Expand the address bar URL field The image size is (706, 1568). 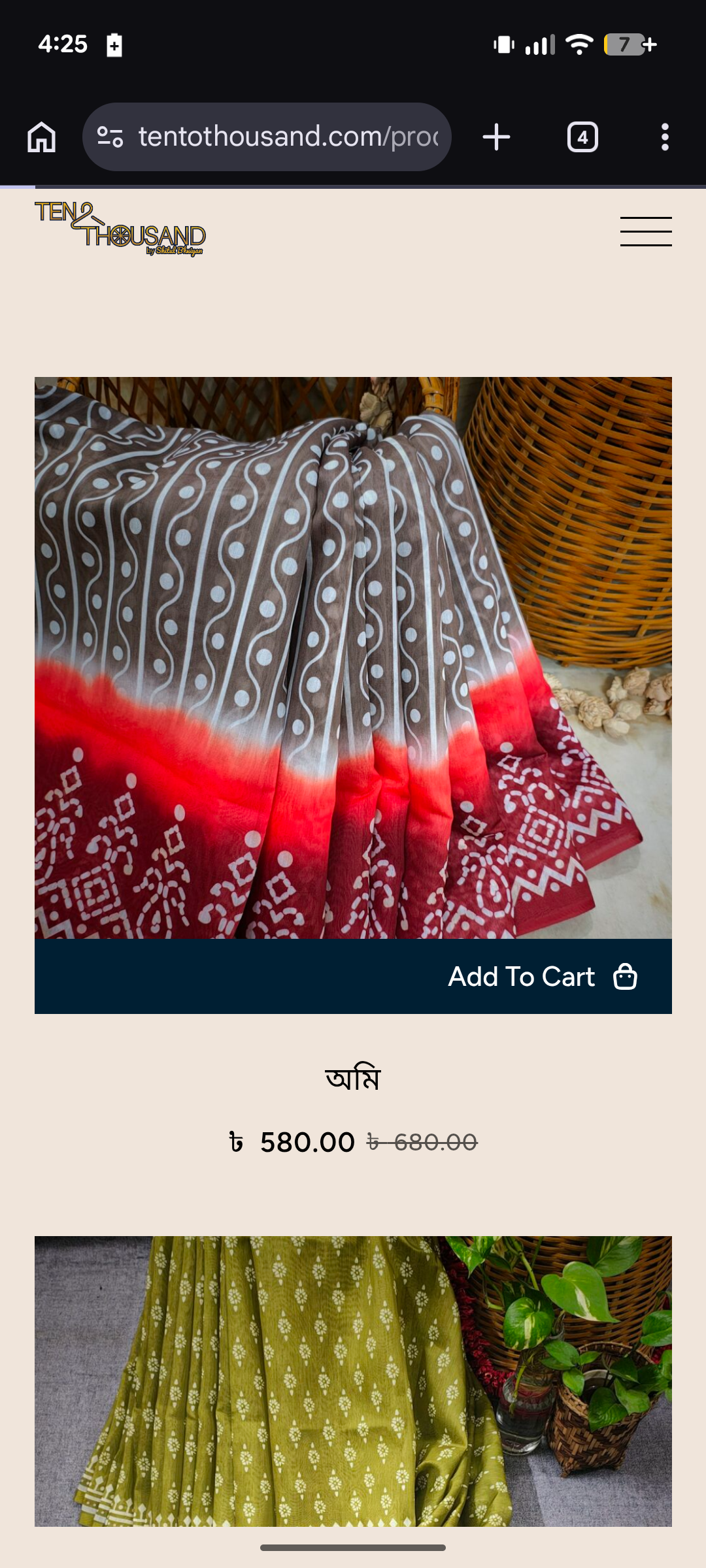click(x=288, y=137)
